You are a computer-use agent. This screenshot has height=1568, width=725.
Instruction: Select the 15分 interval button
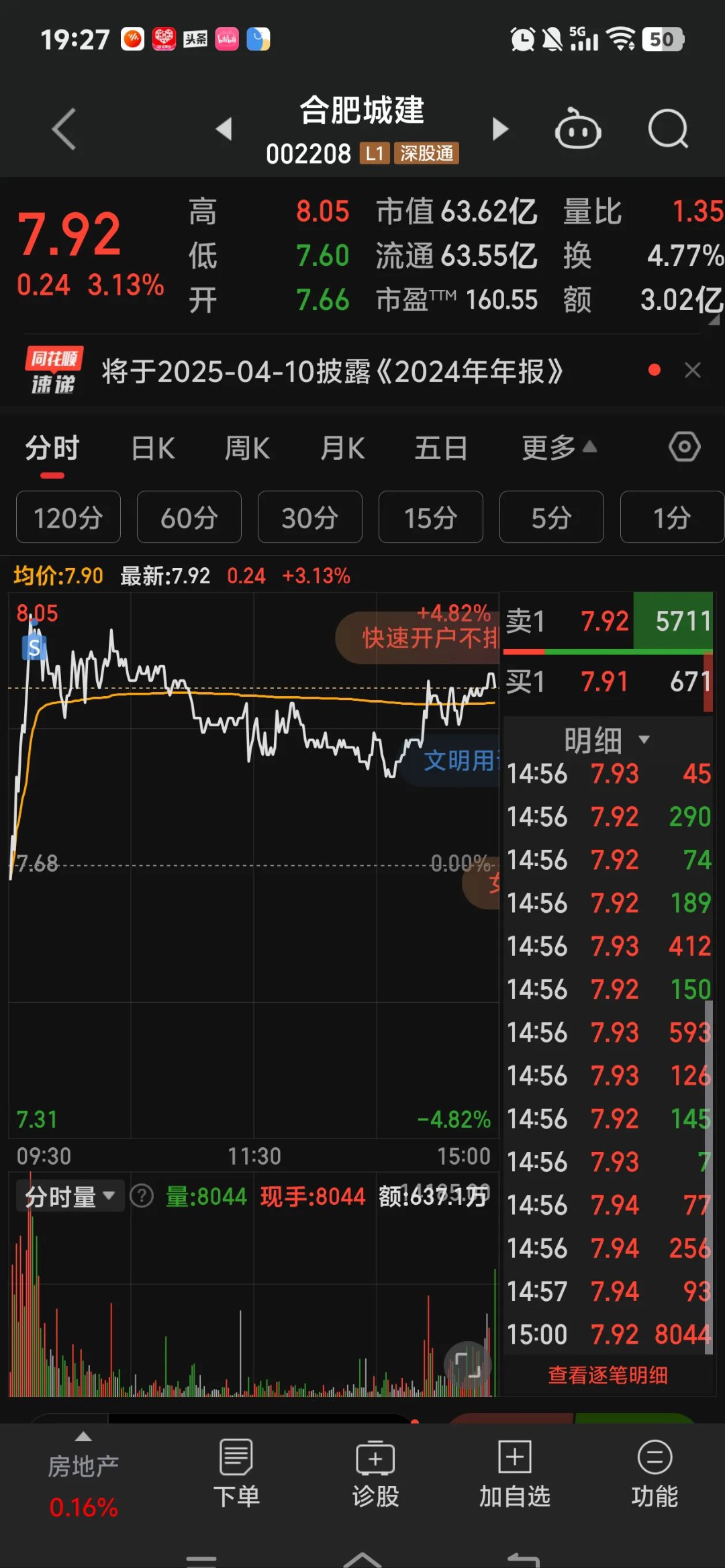430,517
